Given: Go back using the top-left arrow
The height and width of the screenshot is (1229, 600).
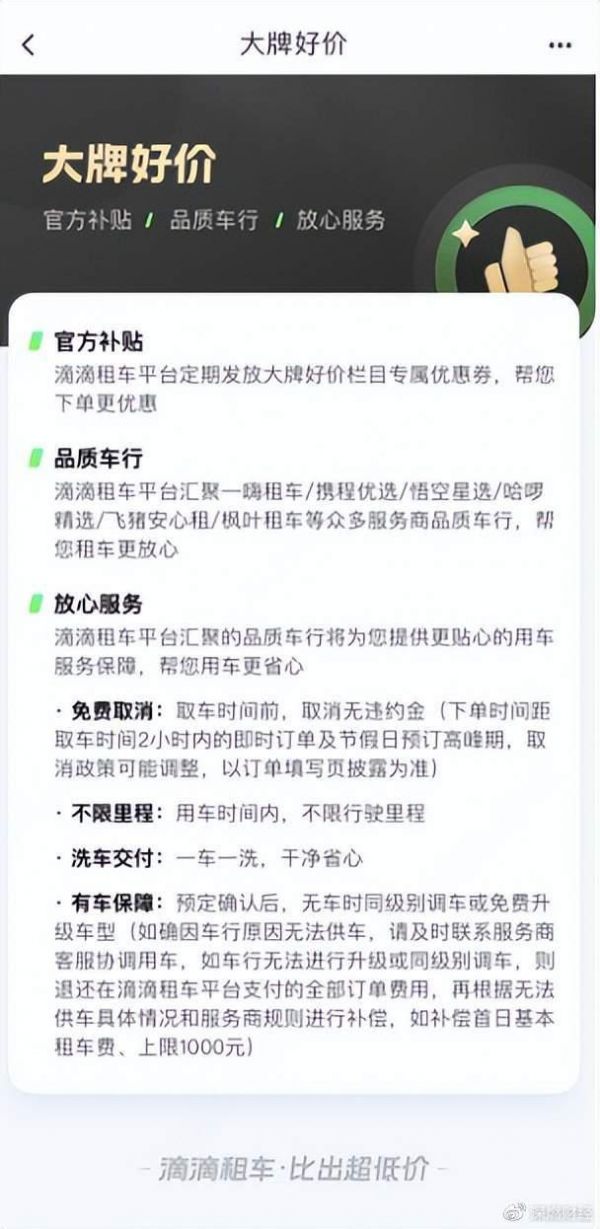Looking at the screenshot, I should pyautogui.click(x=28, y=45).
